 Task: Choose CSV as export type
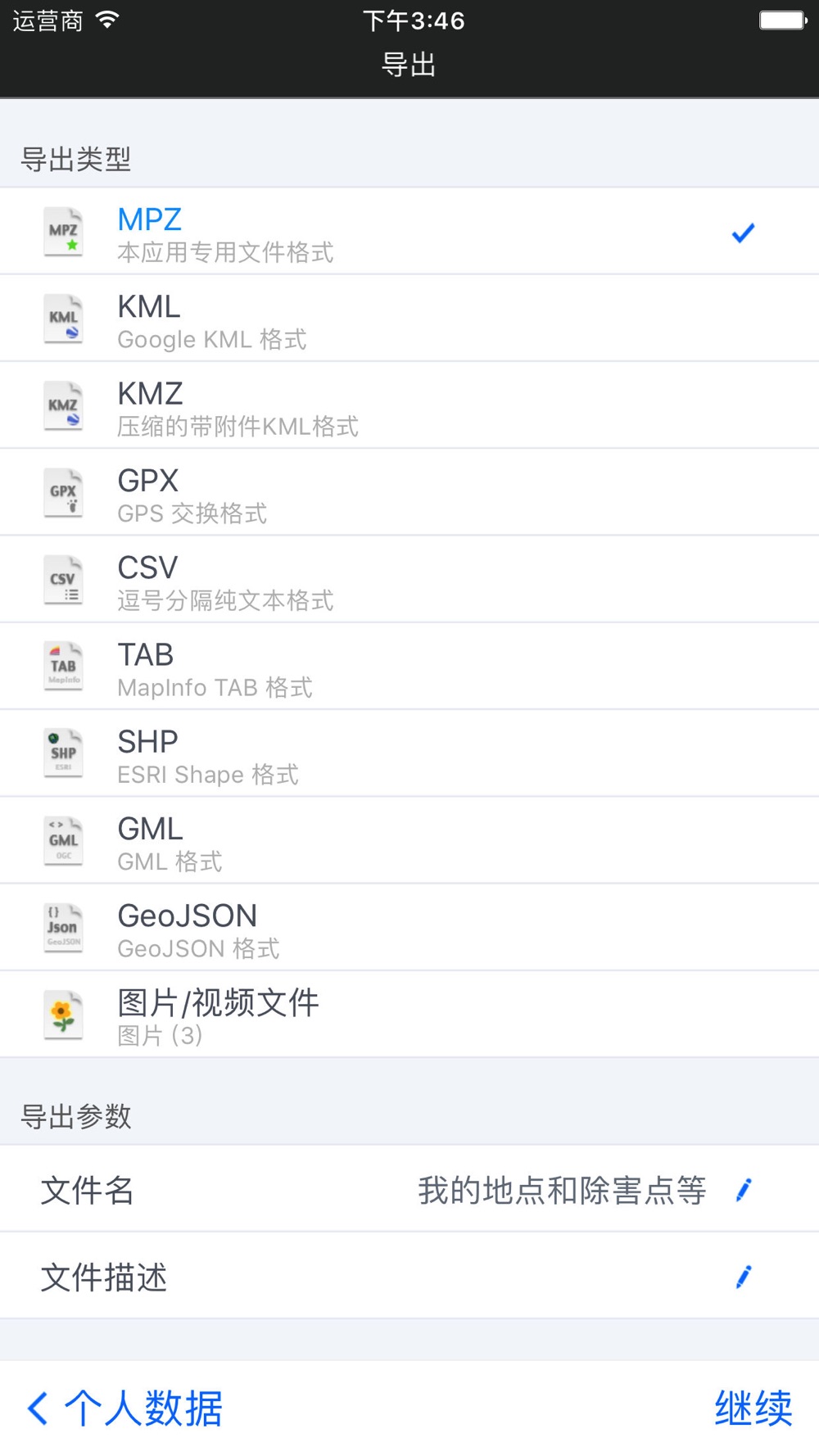[409, 581]
